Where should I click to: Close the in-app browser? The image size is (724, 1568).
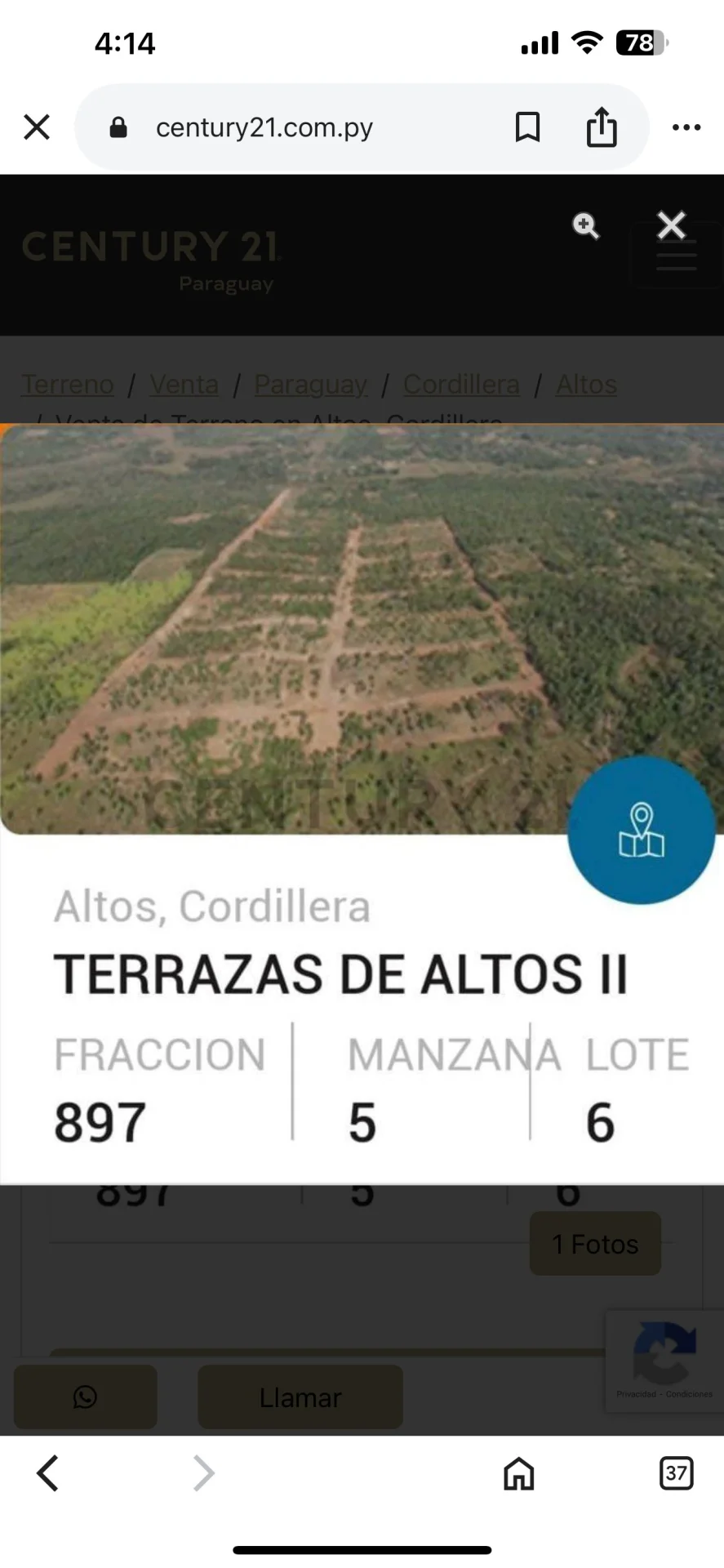click(x=37, y=127)
